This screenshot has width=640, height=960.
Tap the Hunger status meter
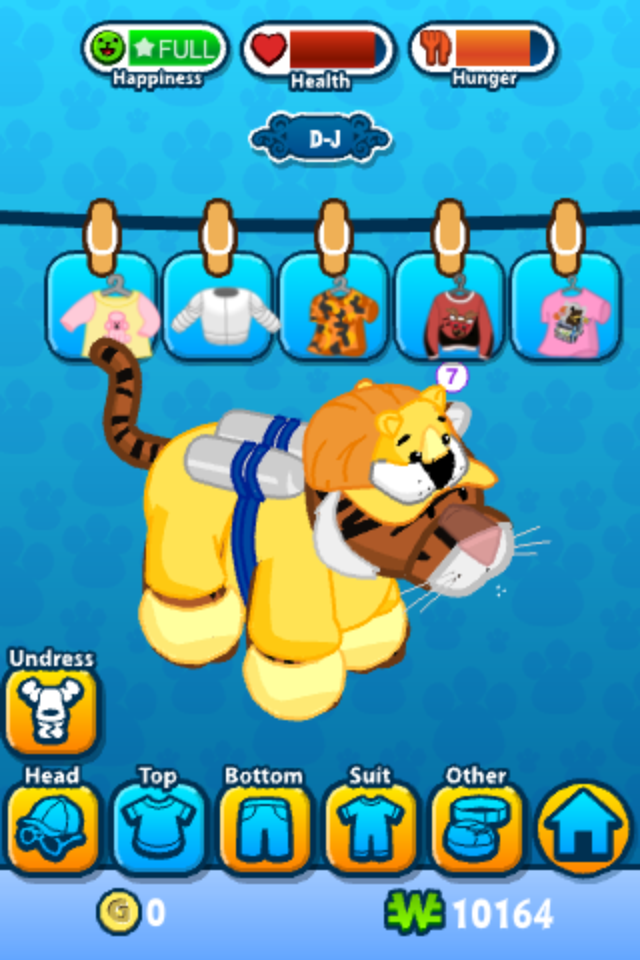coord(483,49)
